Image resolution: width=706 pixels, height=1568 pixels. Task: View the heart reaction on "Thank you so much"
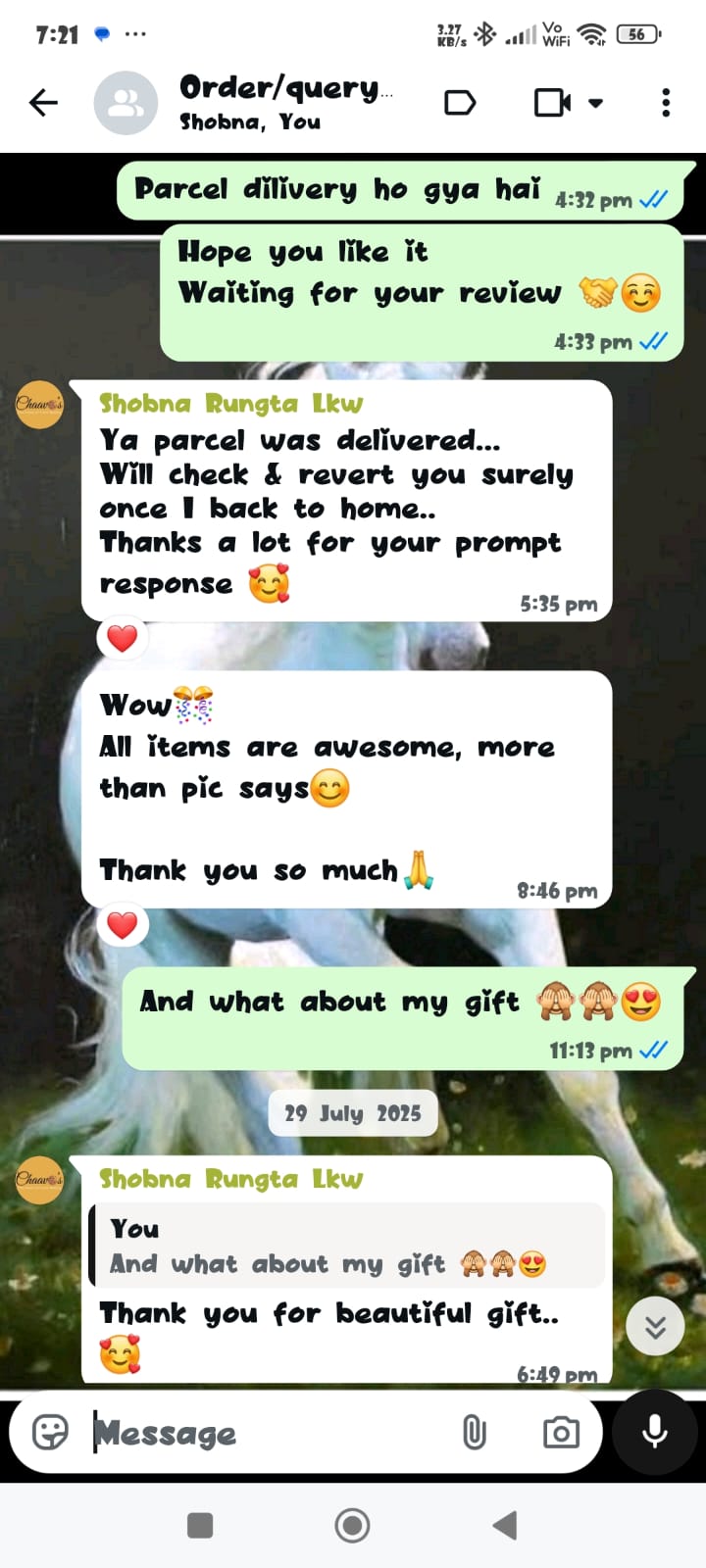coord(123,925)
